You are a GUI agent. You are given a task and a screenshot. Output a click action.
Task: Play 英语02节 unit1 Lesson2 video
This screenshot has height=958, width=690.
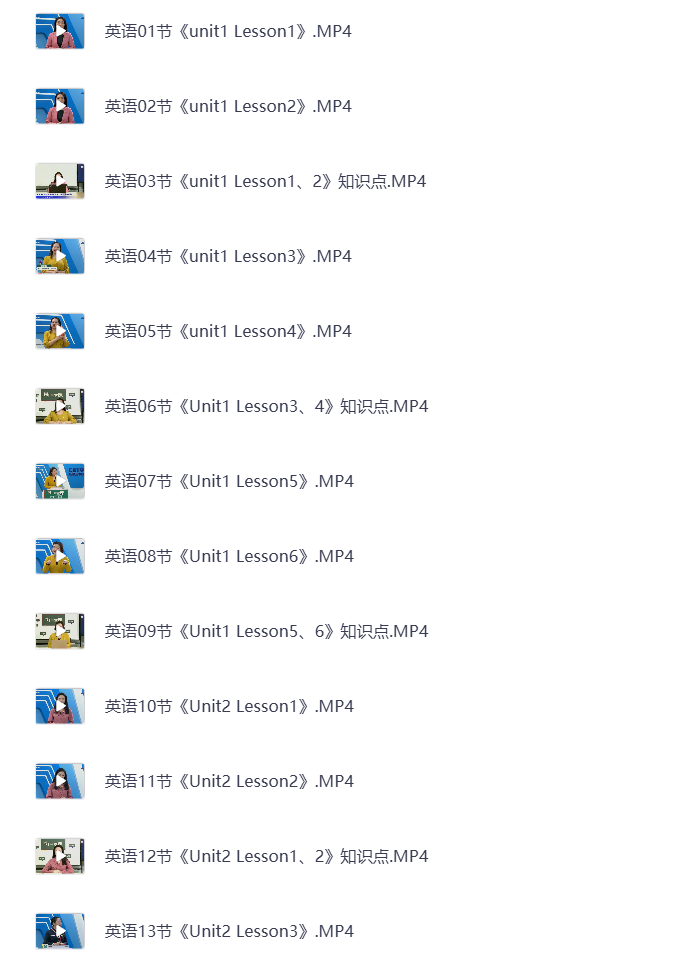[x=228, y=106]
